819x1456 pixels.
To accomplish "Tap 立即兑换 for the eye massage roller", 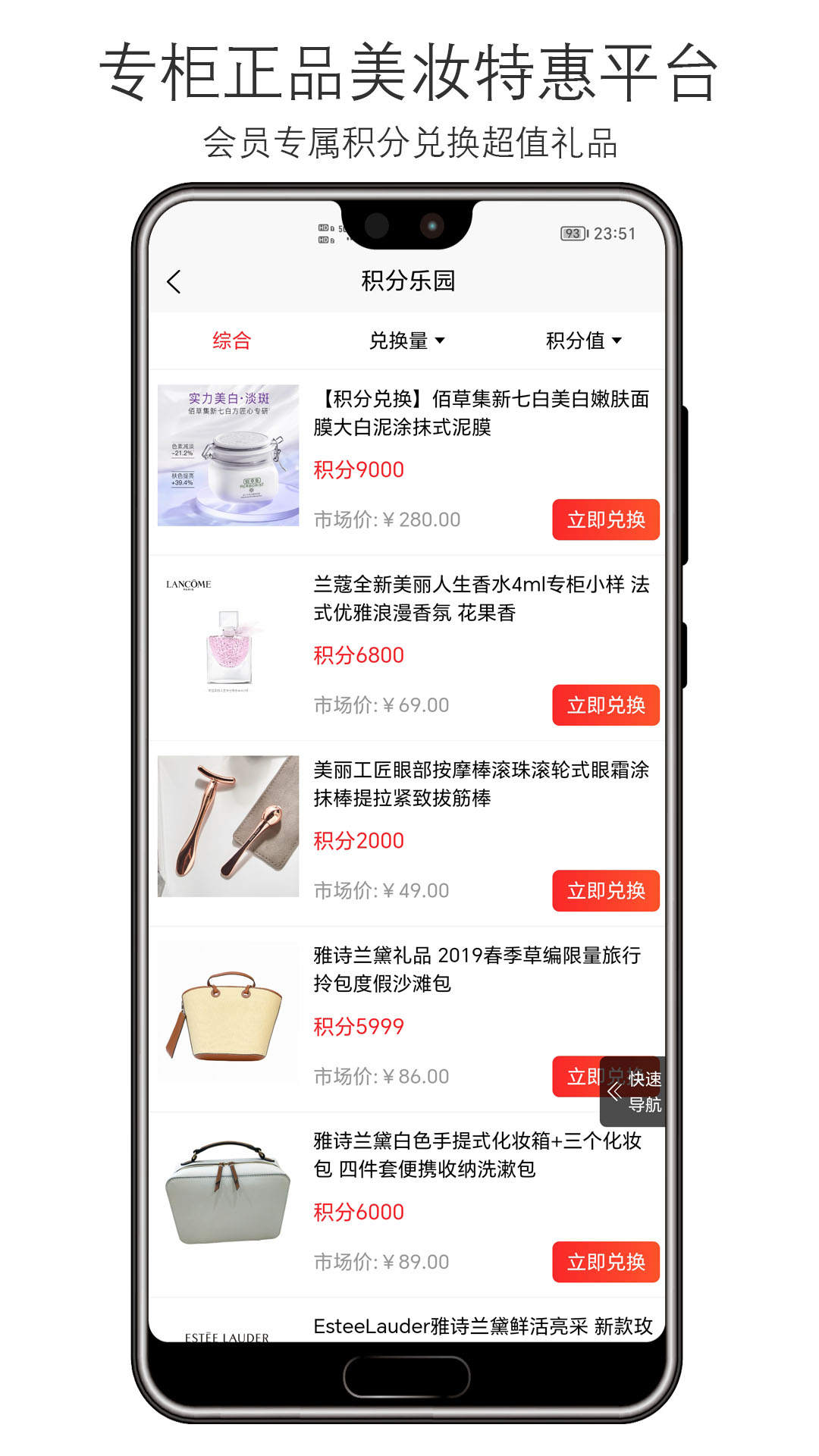I will coord(605,890).
